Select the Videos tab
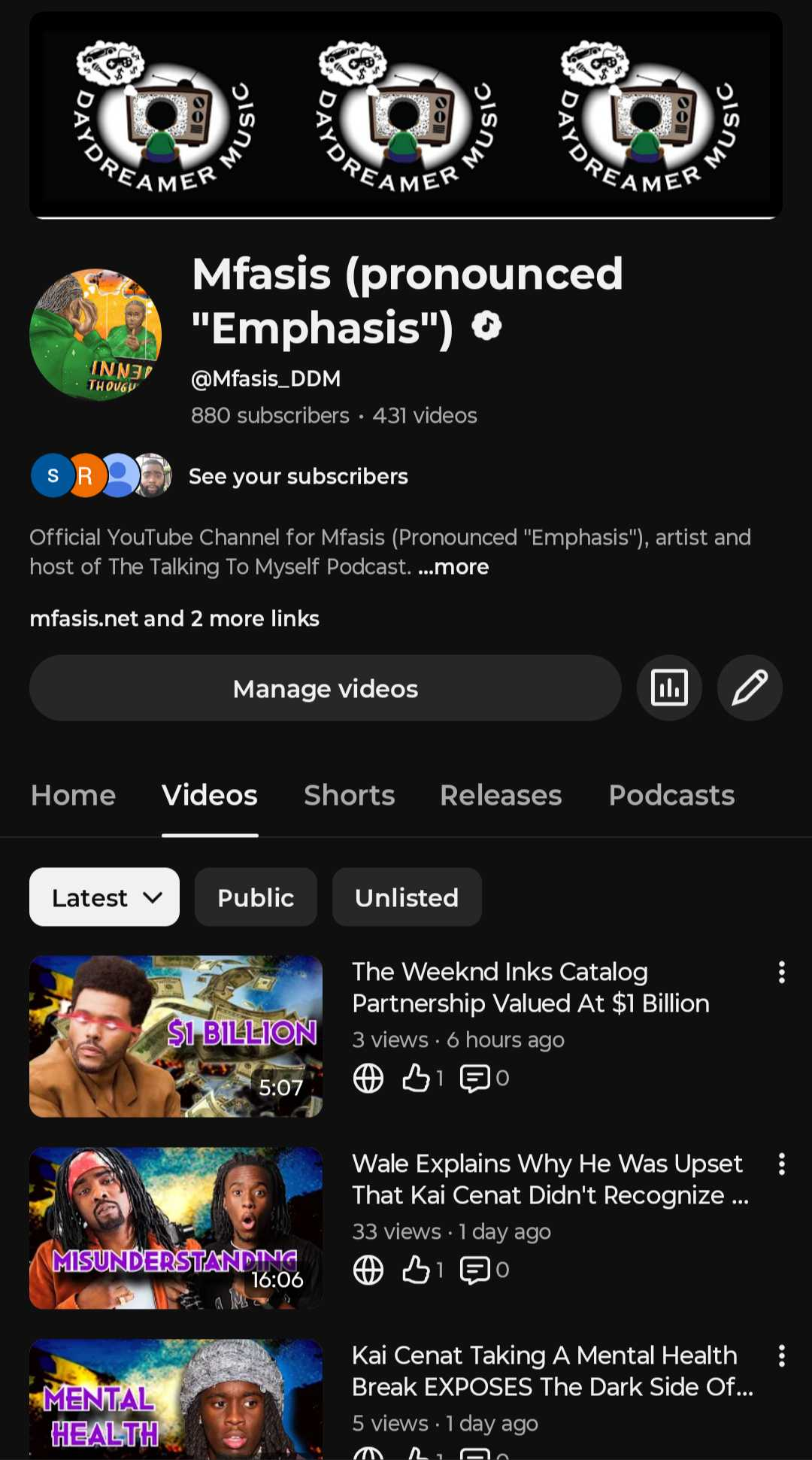This screenshot has width=812, height=1460. 210,796
